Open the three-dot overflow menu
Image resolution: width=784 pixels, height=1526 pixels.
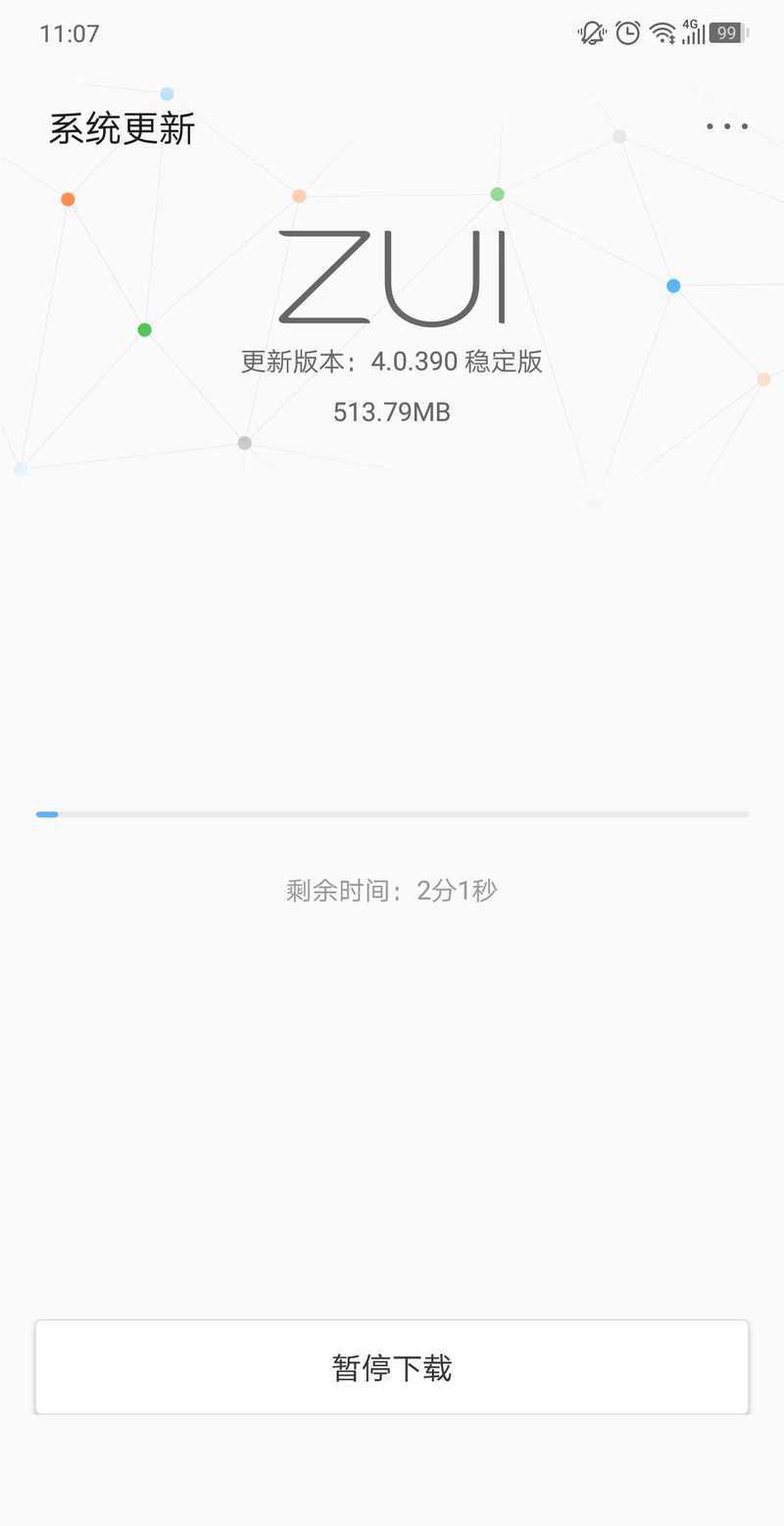point(727,126)
